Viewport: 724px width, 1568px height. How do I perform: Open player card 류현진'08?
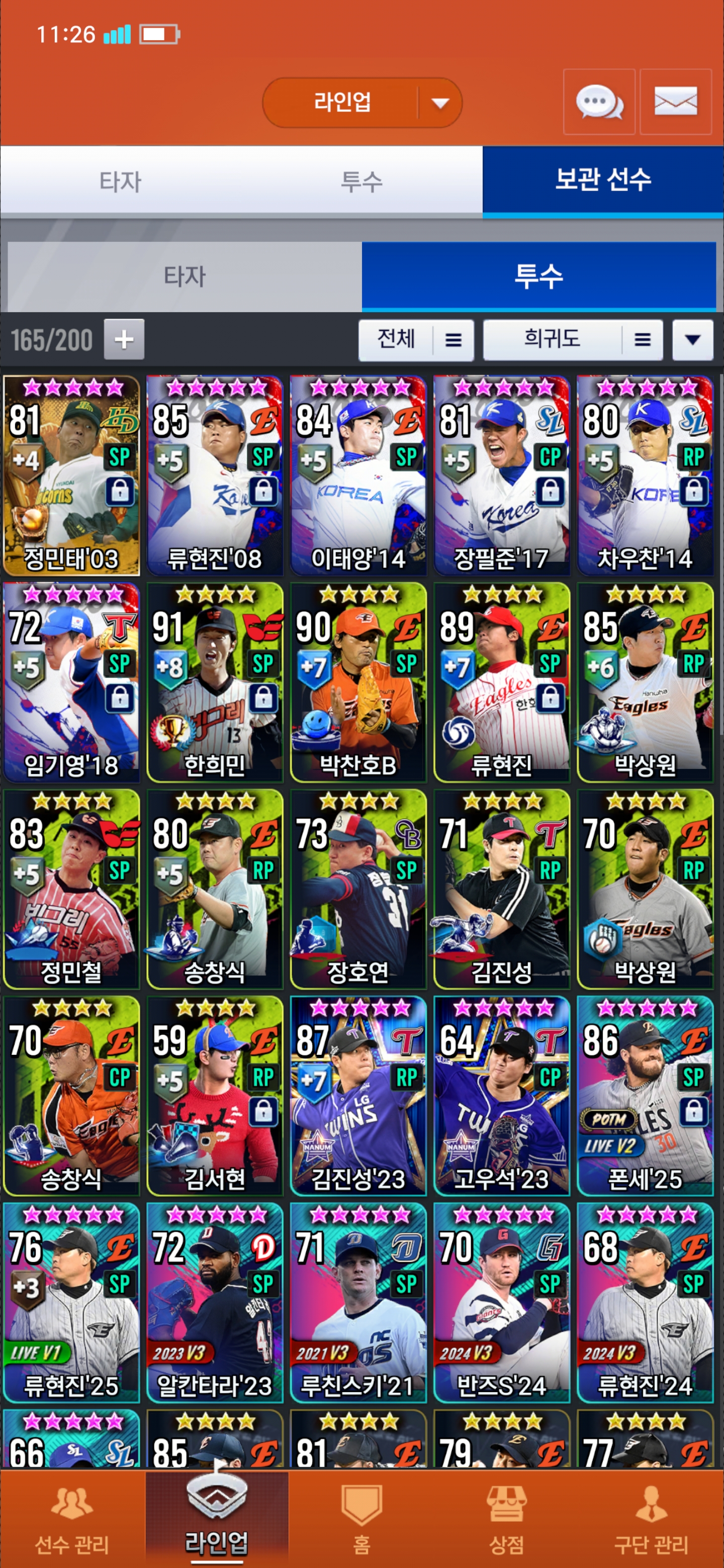point(214,475)
